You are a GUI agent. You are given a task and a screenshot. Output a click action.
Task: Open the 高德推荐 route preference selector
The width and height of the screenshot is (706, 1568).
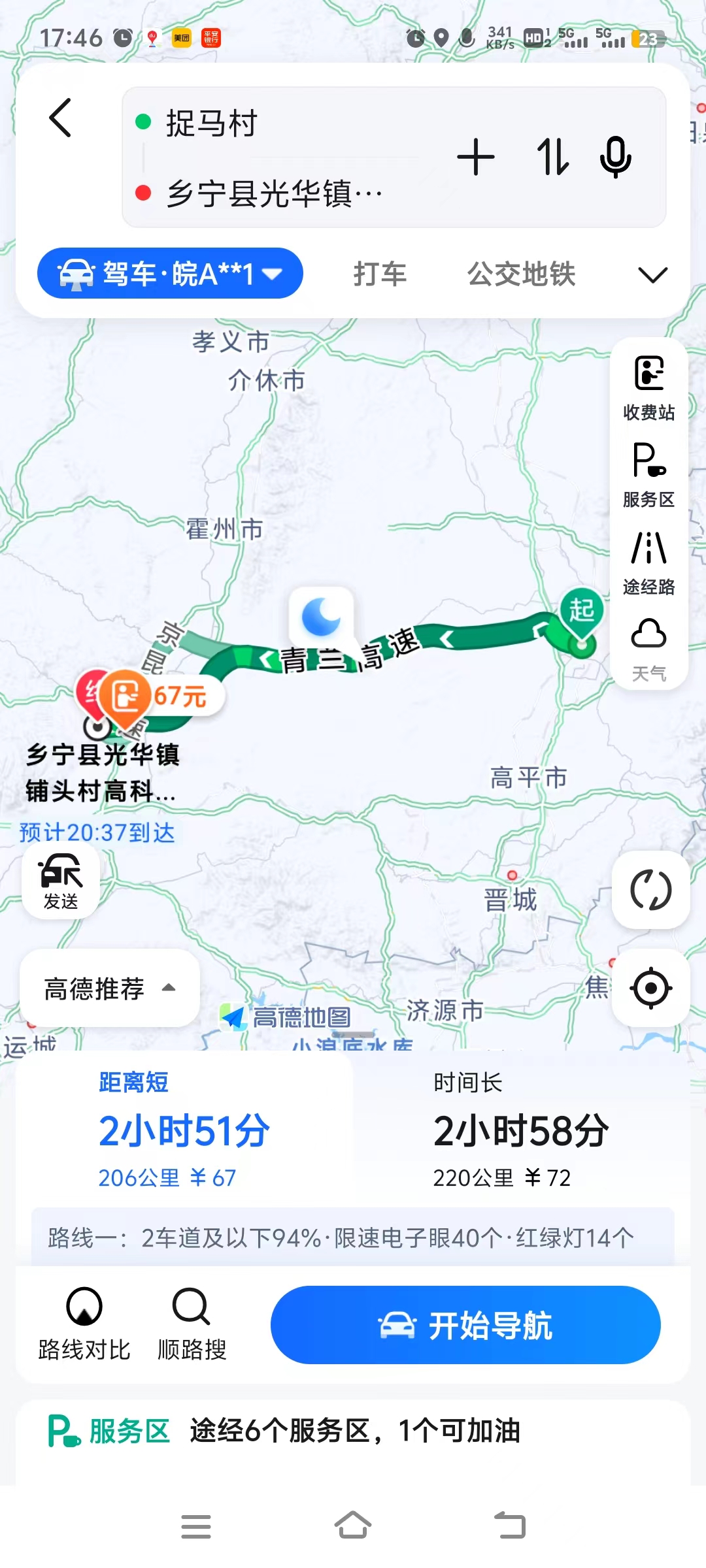(x=109, y=988)
